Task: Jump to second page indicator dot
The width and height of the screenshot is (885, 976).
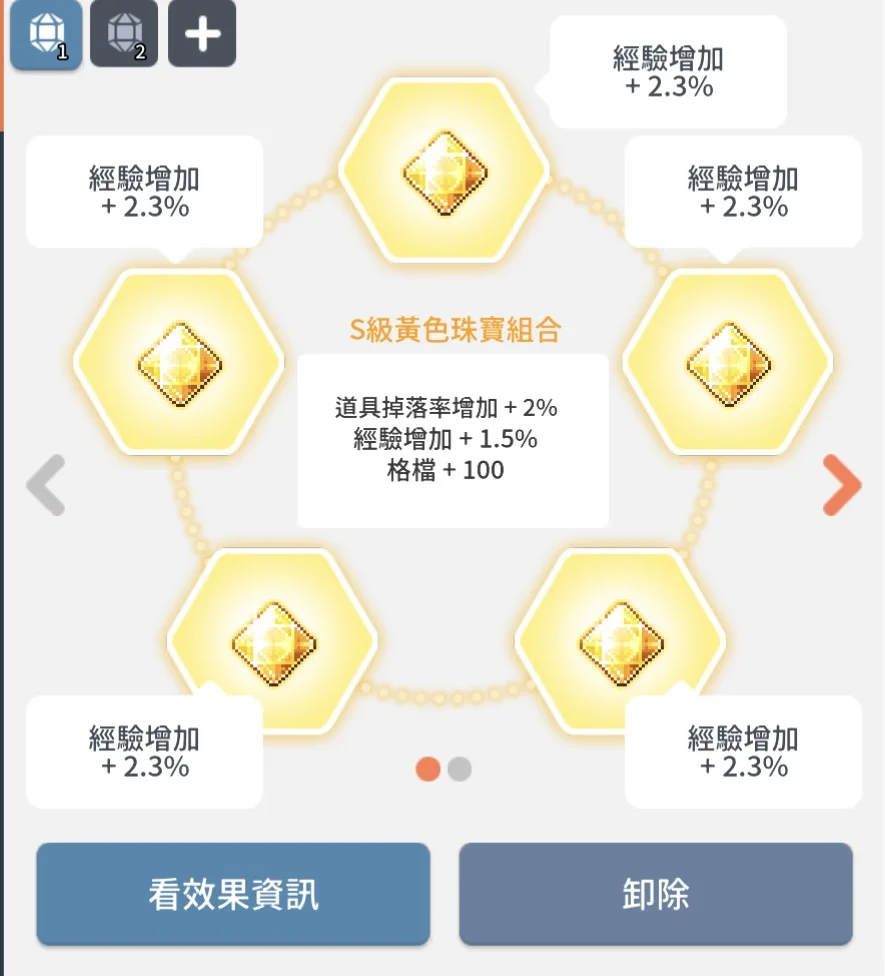Action: coord(459,769)
